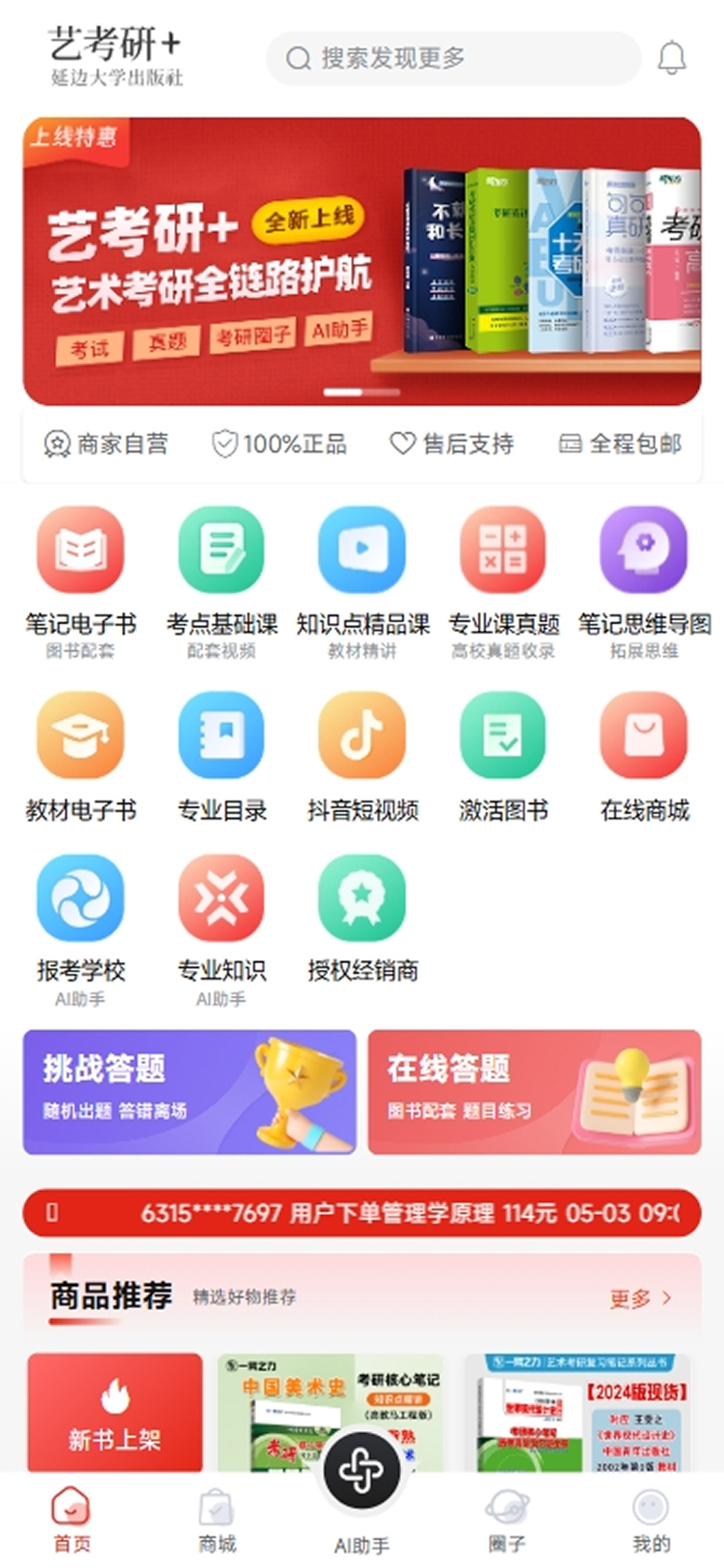Tap the 激活图书 book activation icon
724x1568 pixels.
503,736
